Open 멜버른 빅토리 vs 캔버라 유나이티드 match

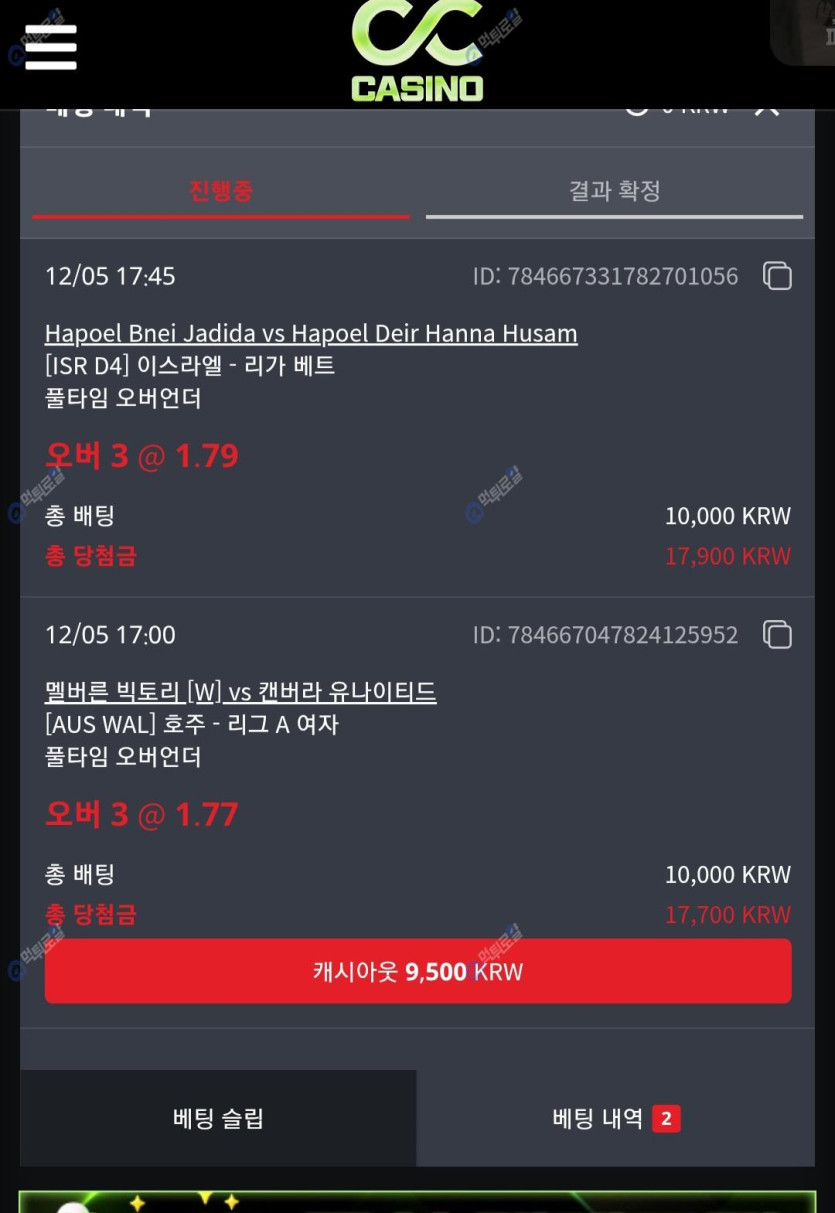(241, 692)
